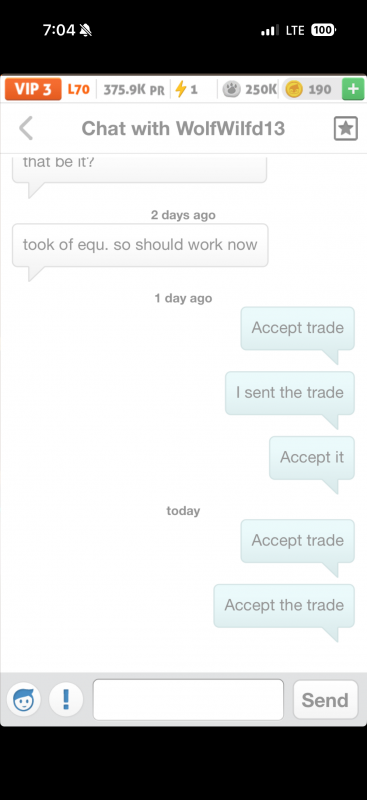The image size is (367, 800).
Task: Open the VIP 3 badge
Action: pyautogui.click(x=33, y=89)
